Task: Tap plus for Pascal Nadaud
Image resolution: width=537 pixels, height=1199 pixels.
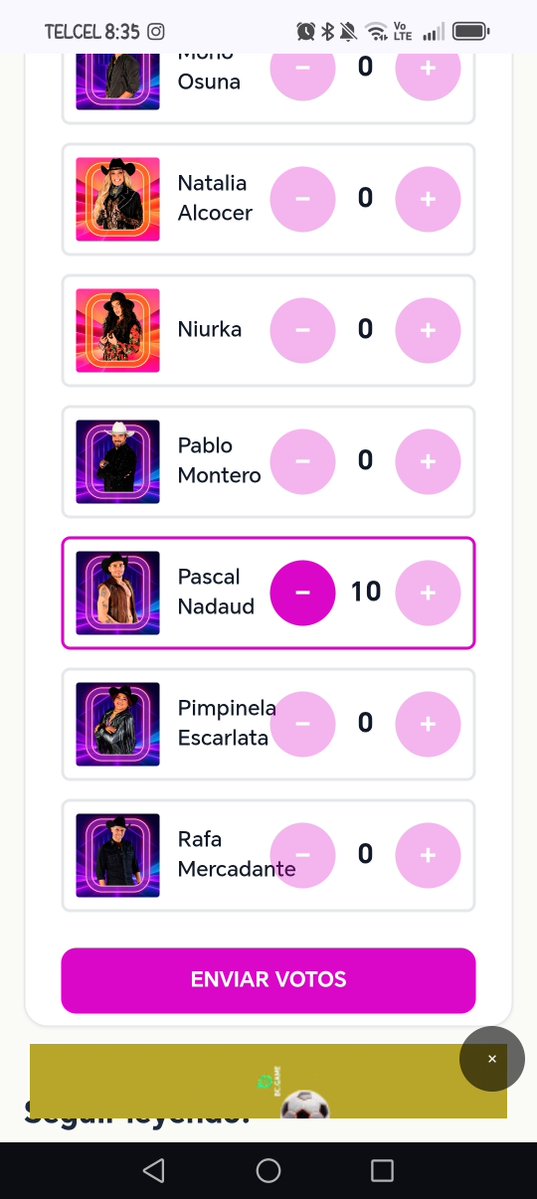Action: [428, 593]
